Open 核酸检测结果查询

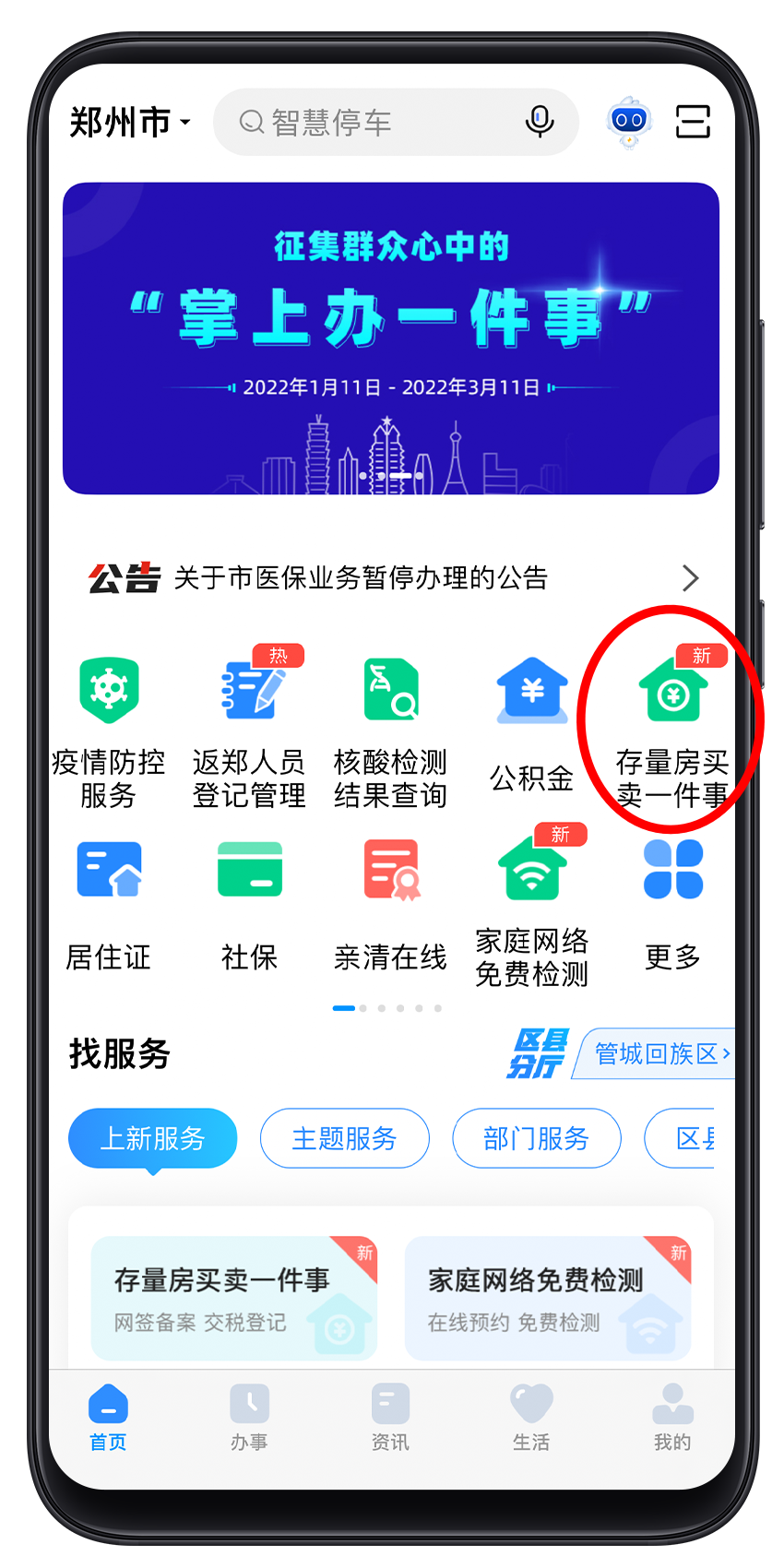pos(390,729)
